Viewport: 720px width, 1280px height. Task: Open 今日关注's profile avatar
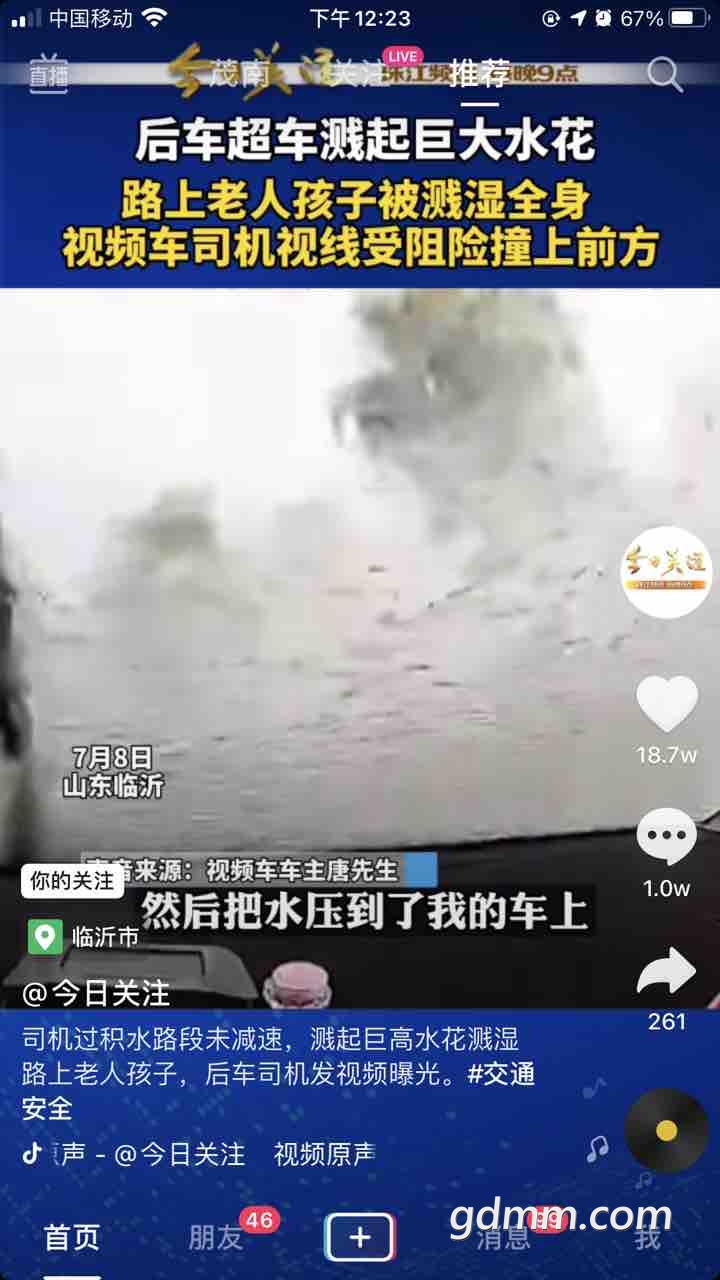(x=666, y=571)
